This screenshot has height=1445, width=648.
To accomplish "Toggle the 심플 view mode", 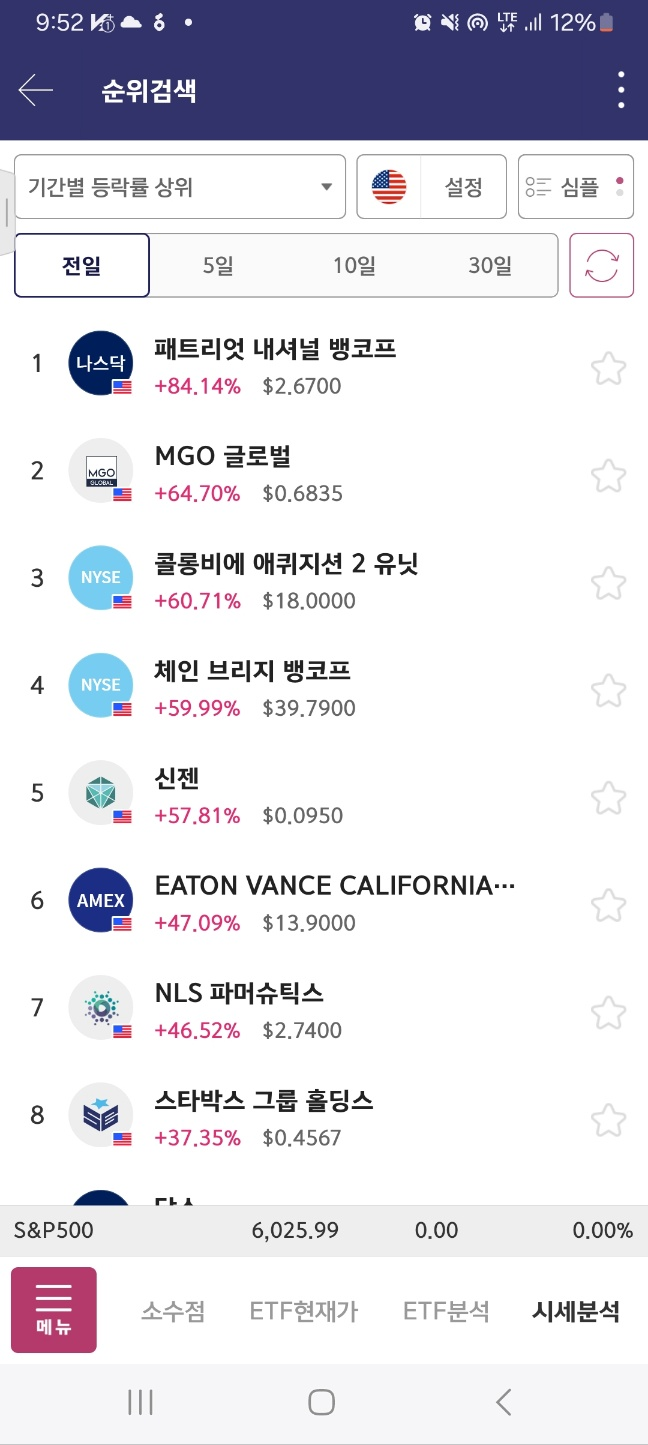I will coord(576,187).
